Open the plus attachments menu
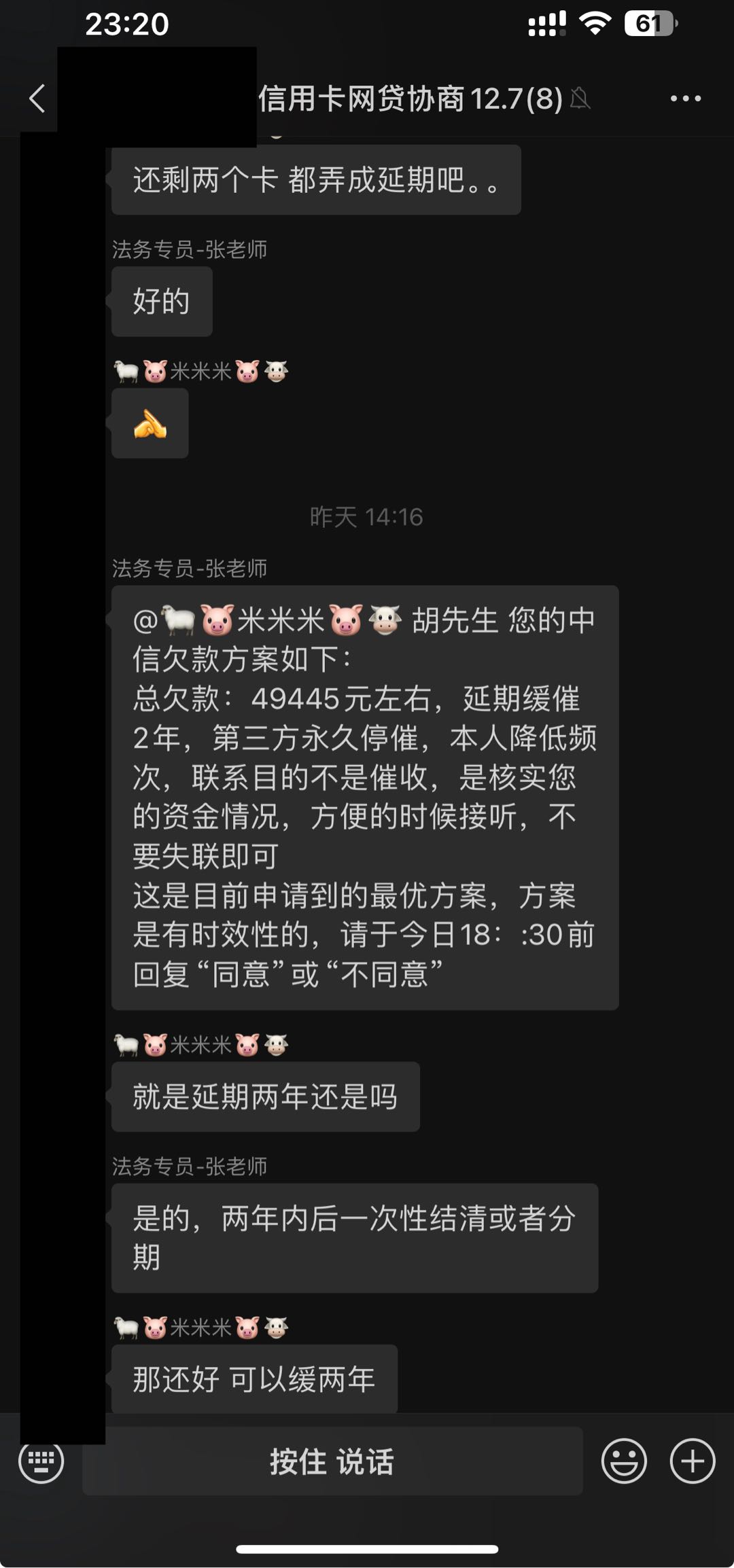Screen dimensions: 734x1568 click(x=692, y=1461)
